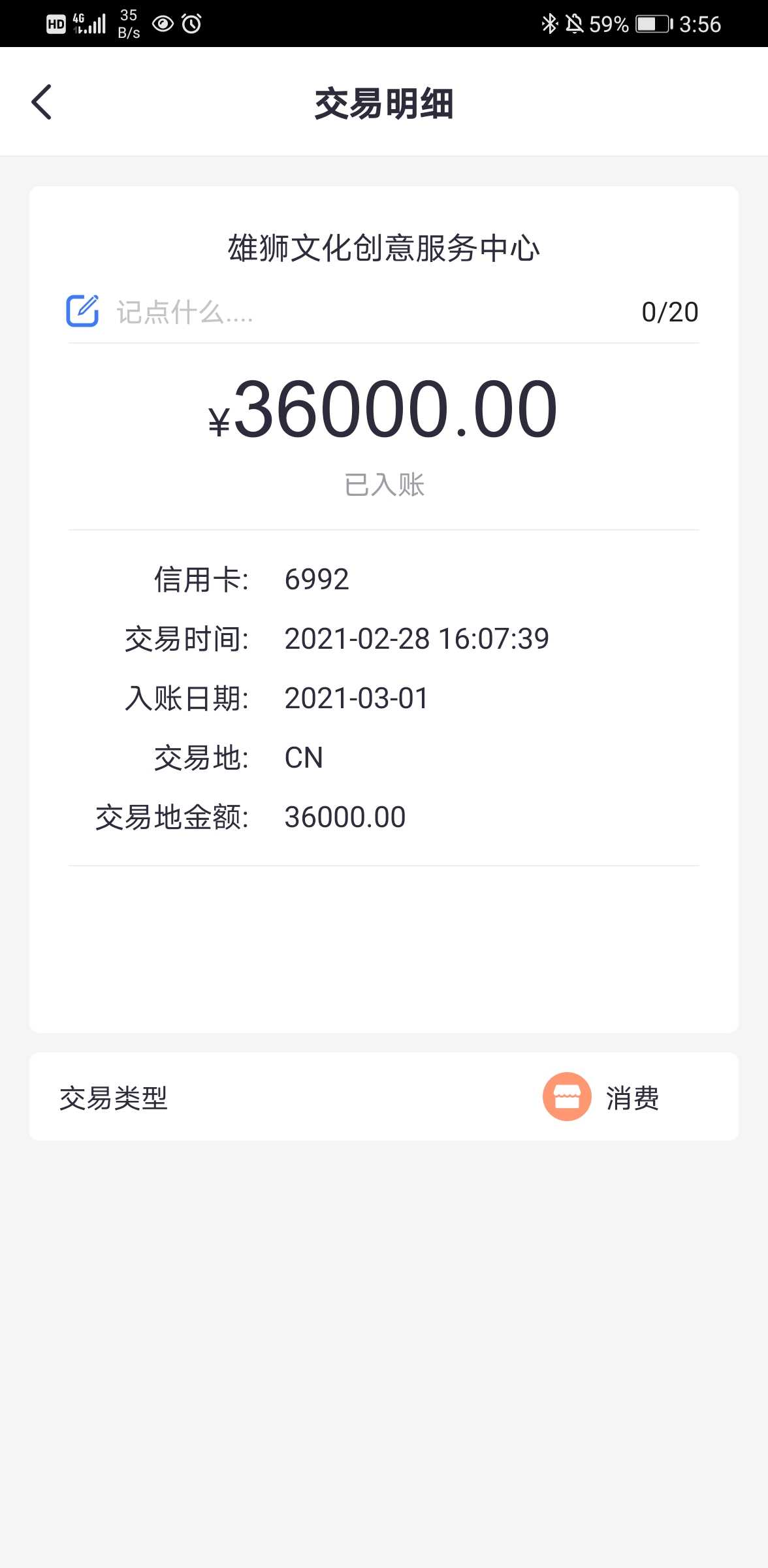Open the 交易类型 消费 row

[x=384, y=1097]
